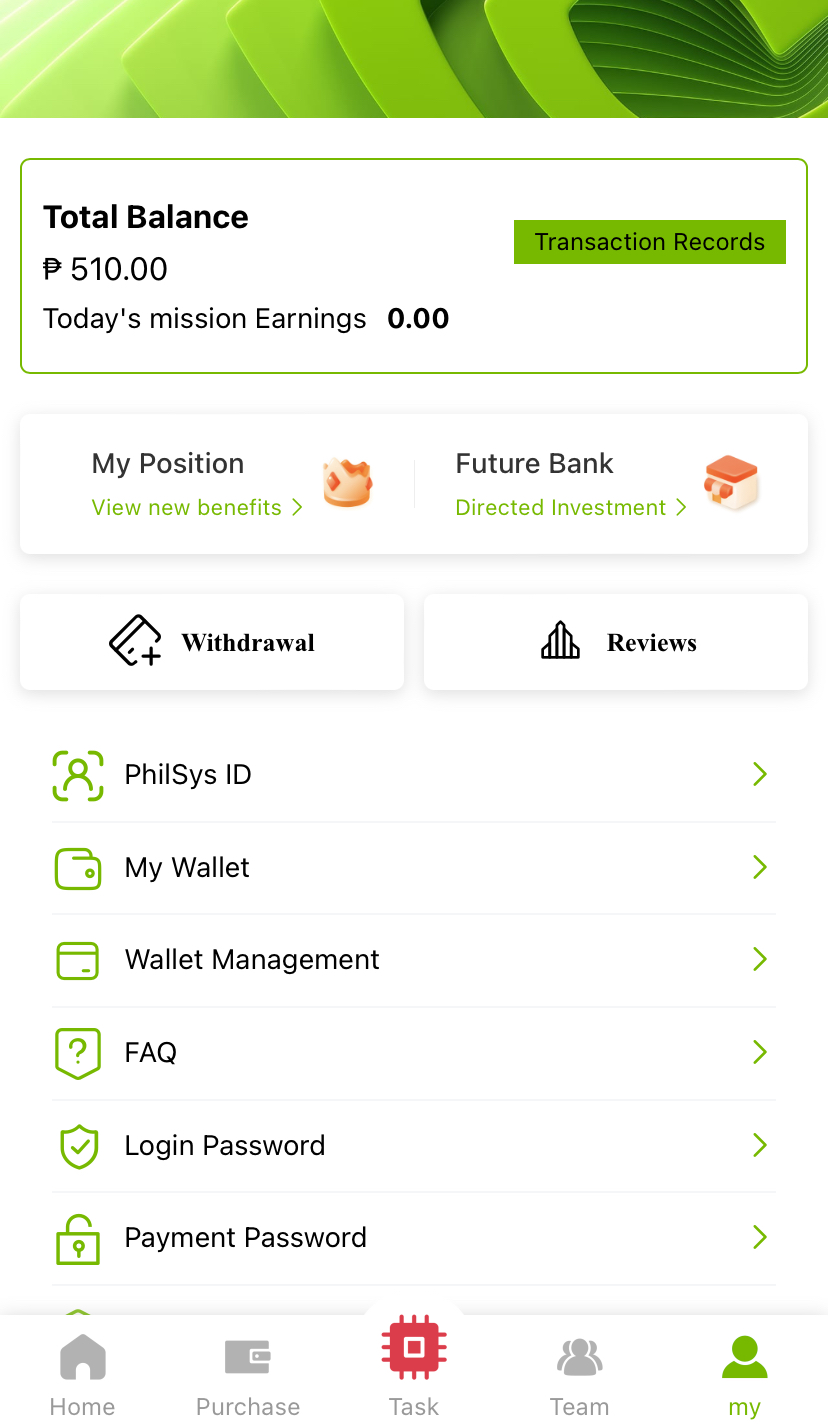Open Transaction Records
The height and width of the screenshot is (1427, 828).
click(649, 241)
